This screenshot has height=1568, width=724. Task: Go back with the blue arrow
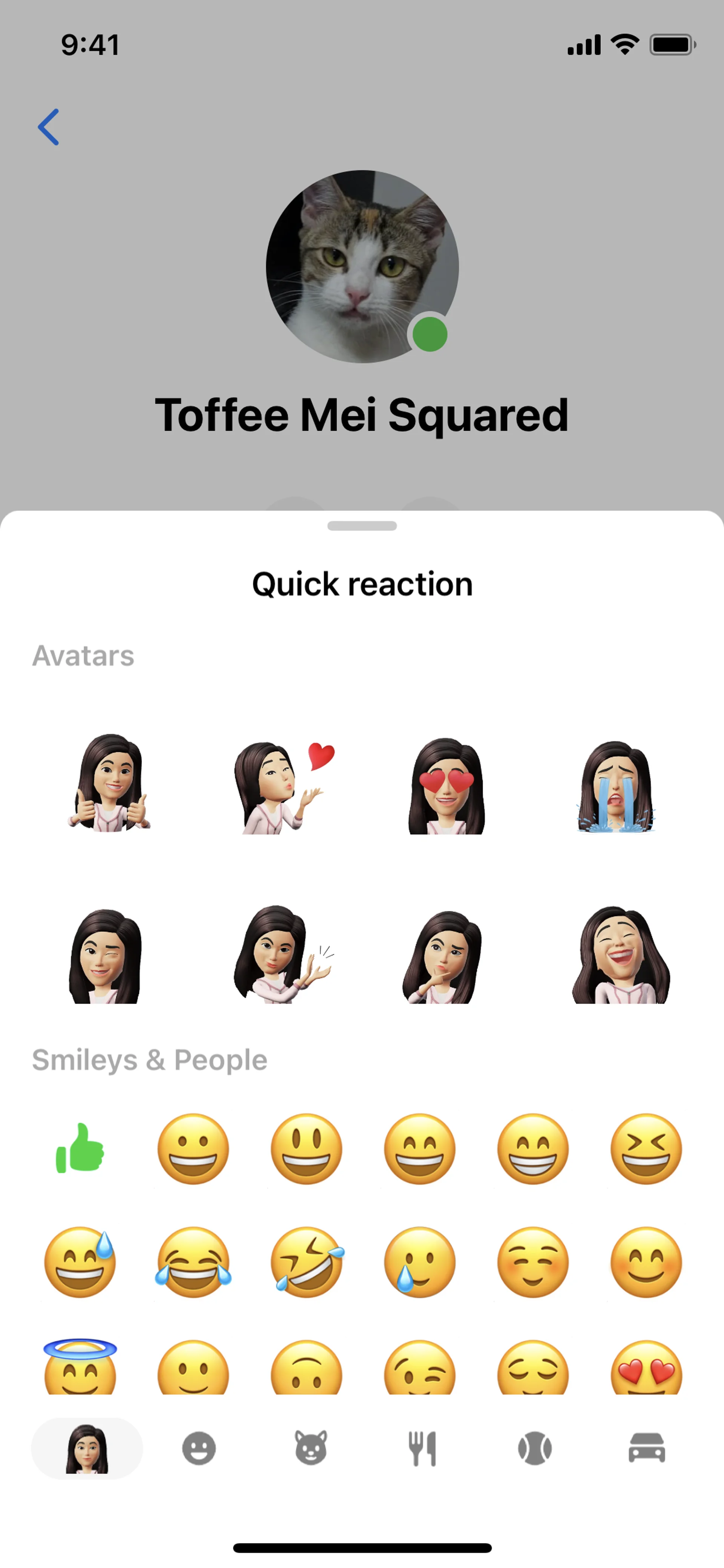pyautogui.click(x=49, y=127)
